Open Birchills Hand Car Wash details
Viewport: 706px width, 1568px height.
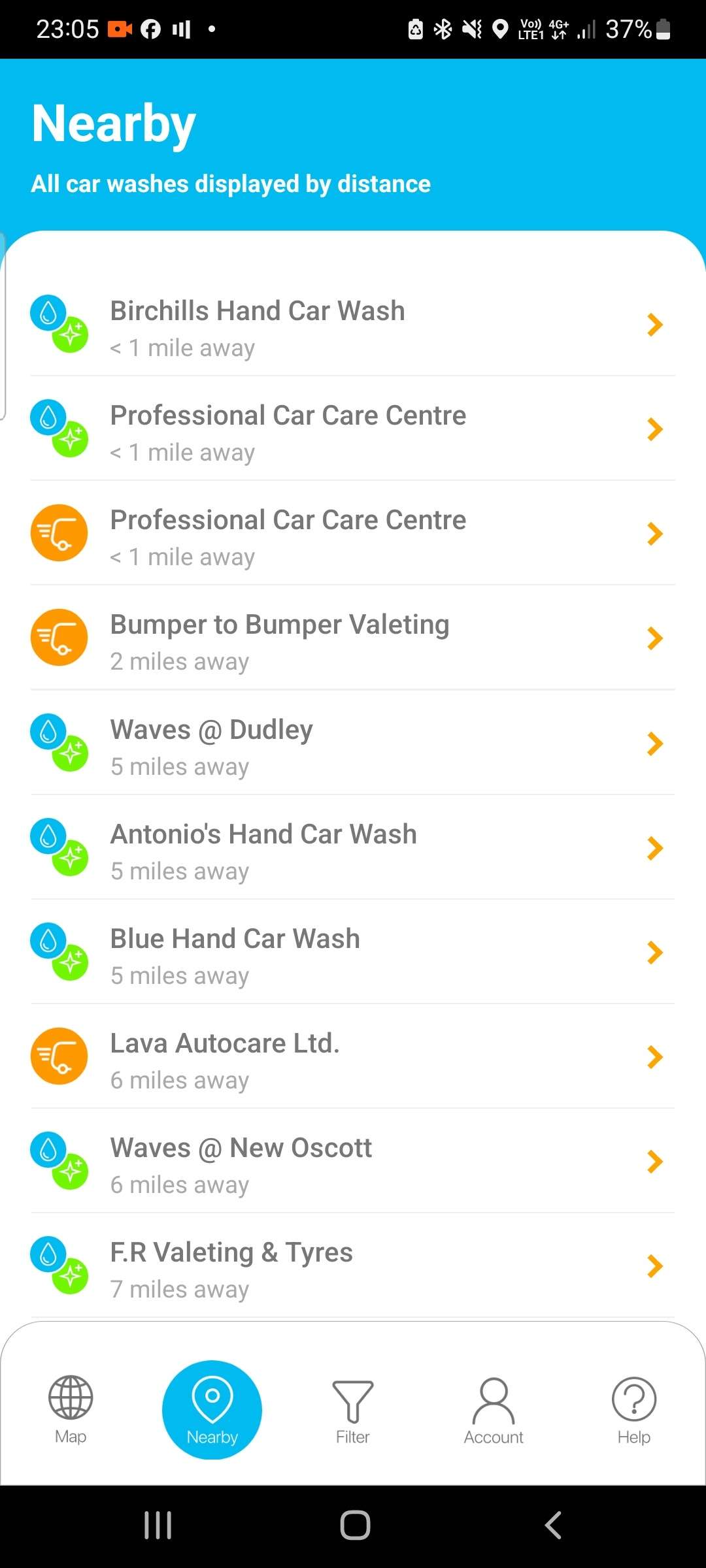[x=353, y=325]
